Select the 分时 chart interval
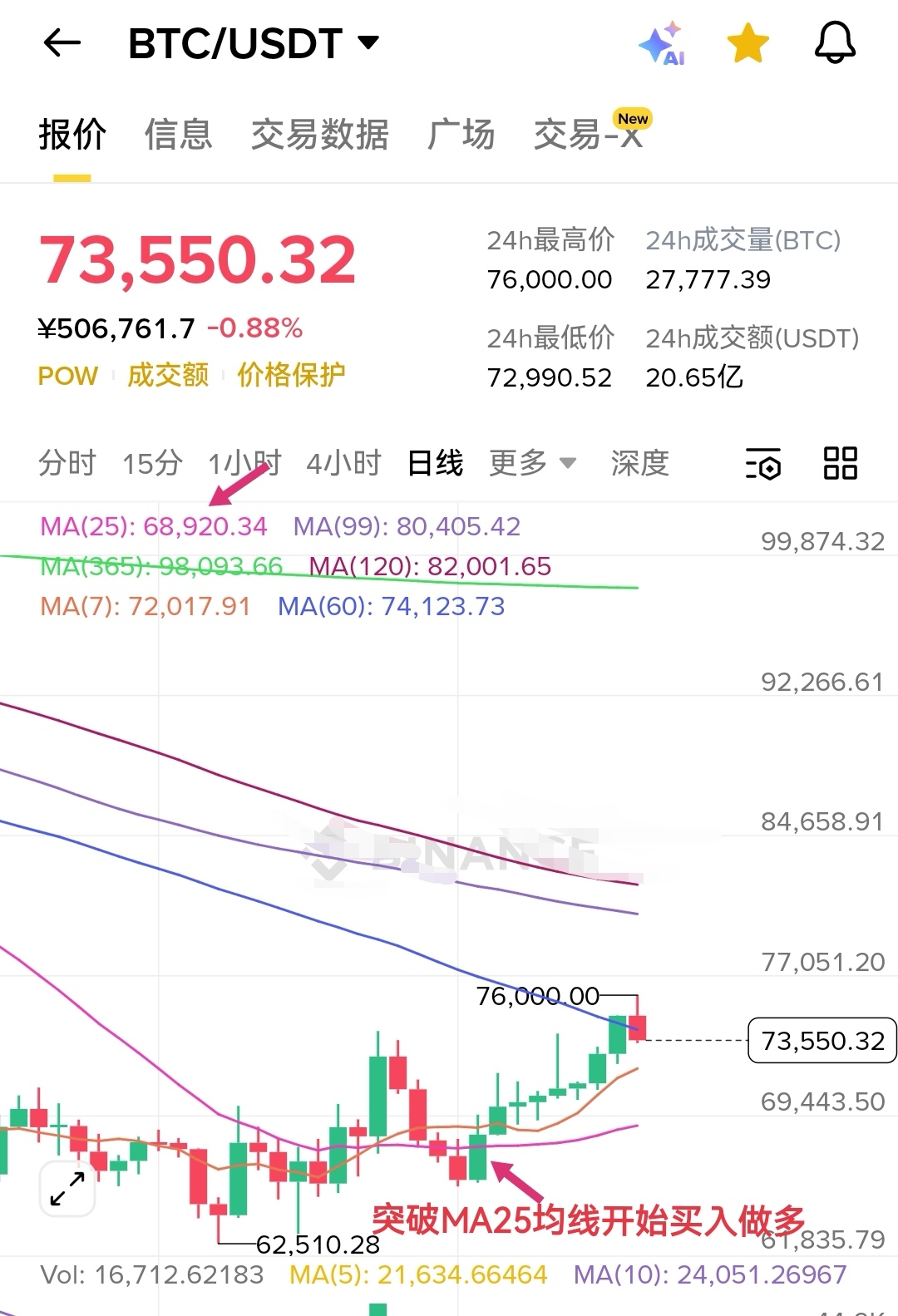Viewport: 898px width, 1316px height. click(67, 463)
